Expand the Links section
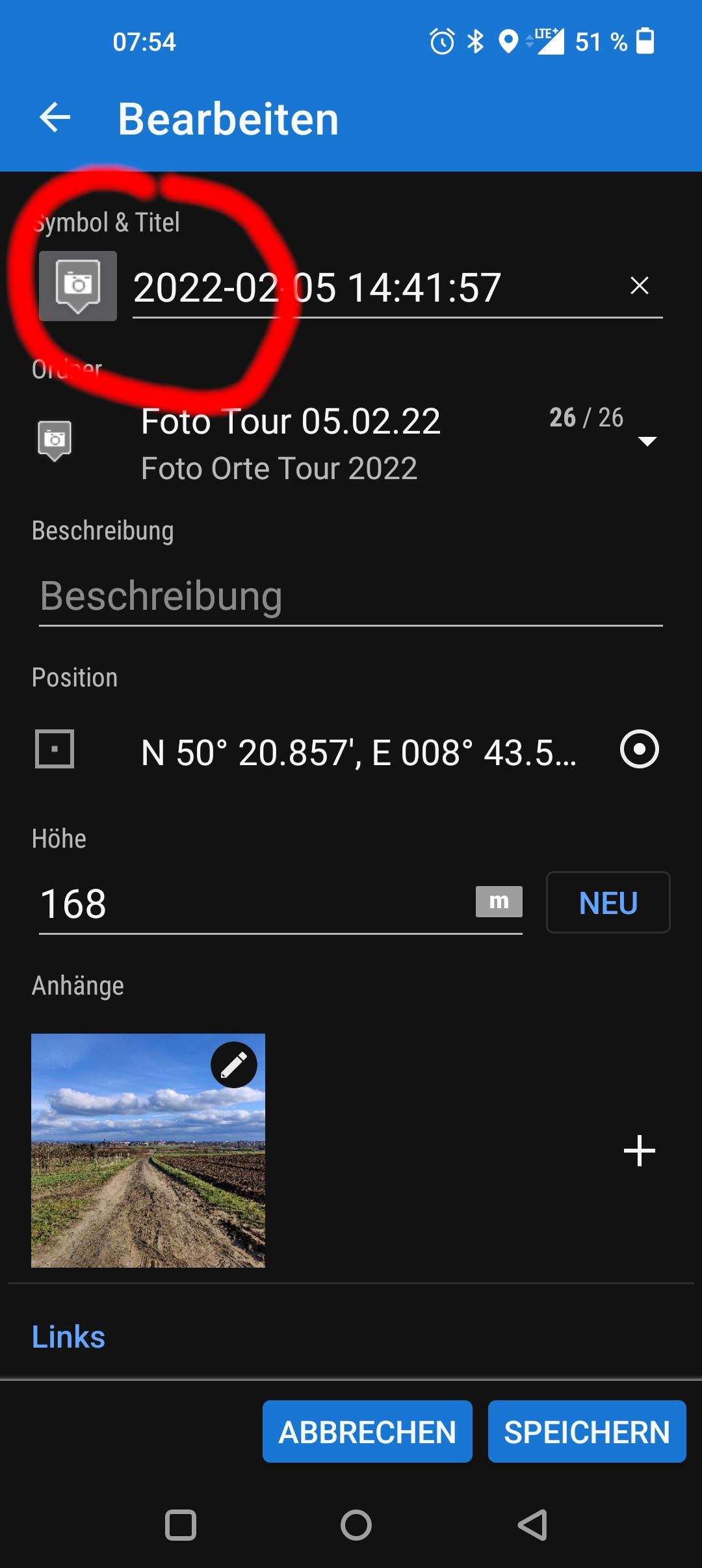 69,1337
